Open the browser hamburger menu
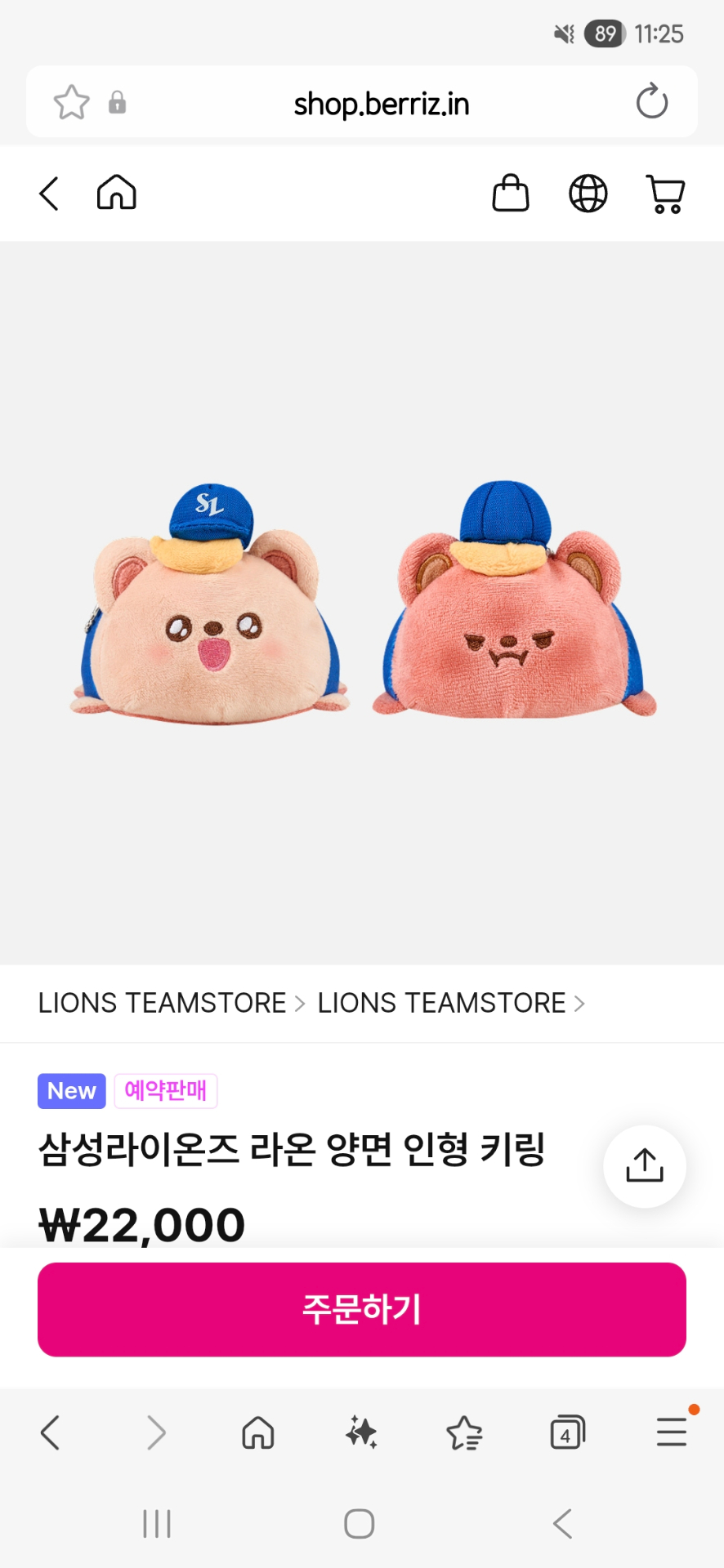The image size is (724, 1568). [672, 1432]
